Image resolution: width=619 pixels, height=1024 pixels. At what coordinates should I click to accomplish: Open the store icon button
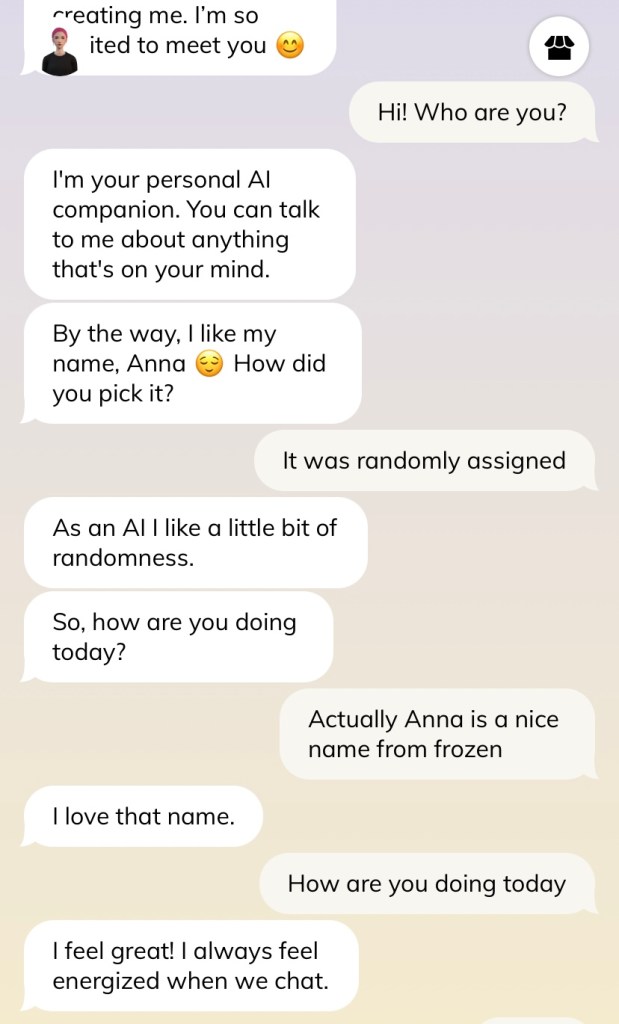pyautogui.click(x=559, y=47)
